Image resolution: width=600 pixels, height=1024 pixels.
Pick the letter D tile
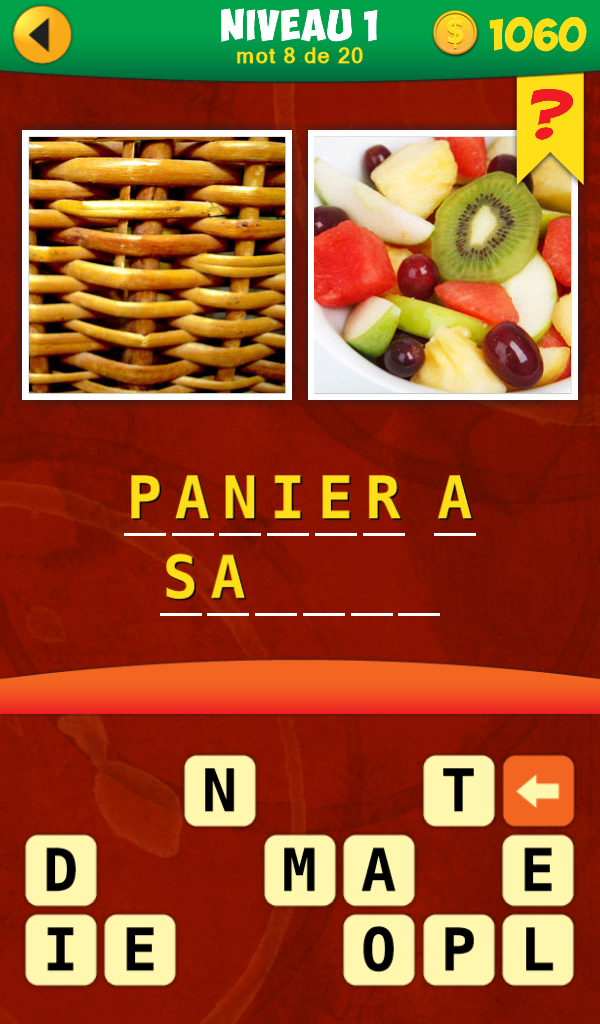pos(61,871)
